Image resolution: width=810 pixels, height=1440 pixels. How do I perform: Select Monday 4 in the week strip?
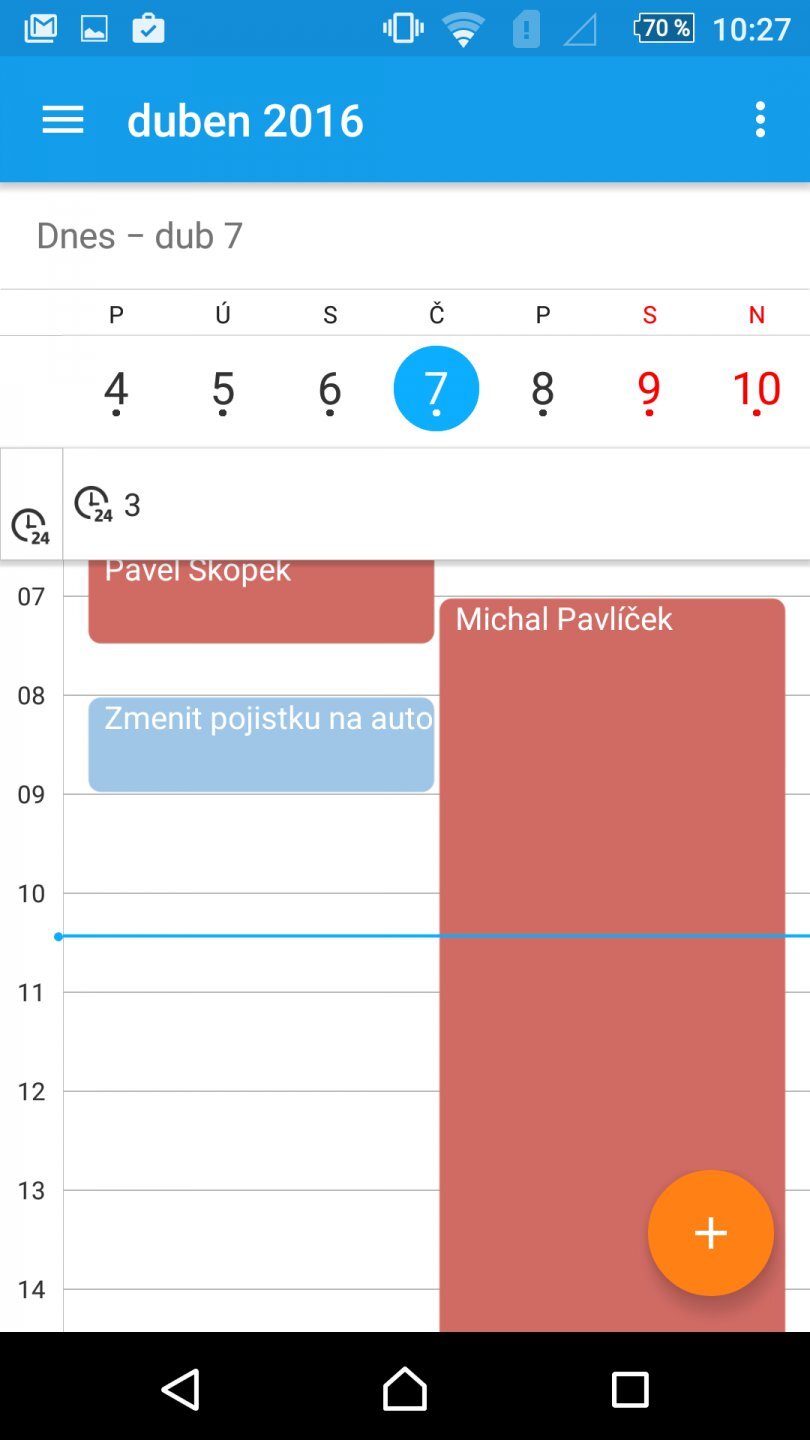pos(116,388)
